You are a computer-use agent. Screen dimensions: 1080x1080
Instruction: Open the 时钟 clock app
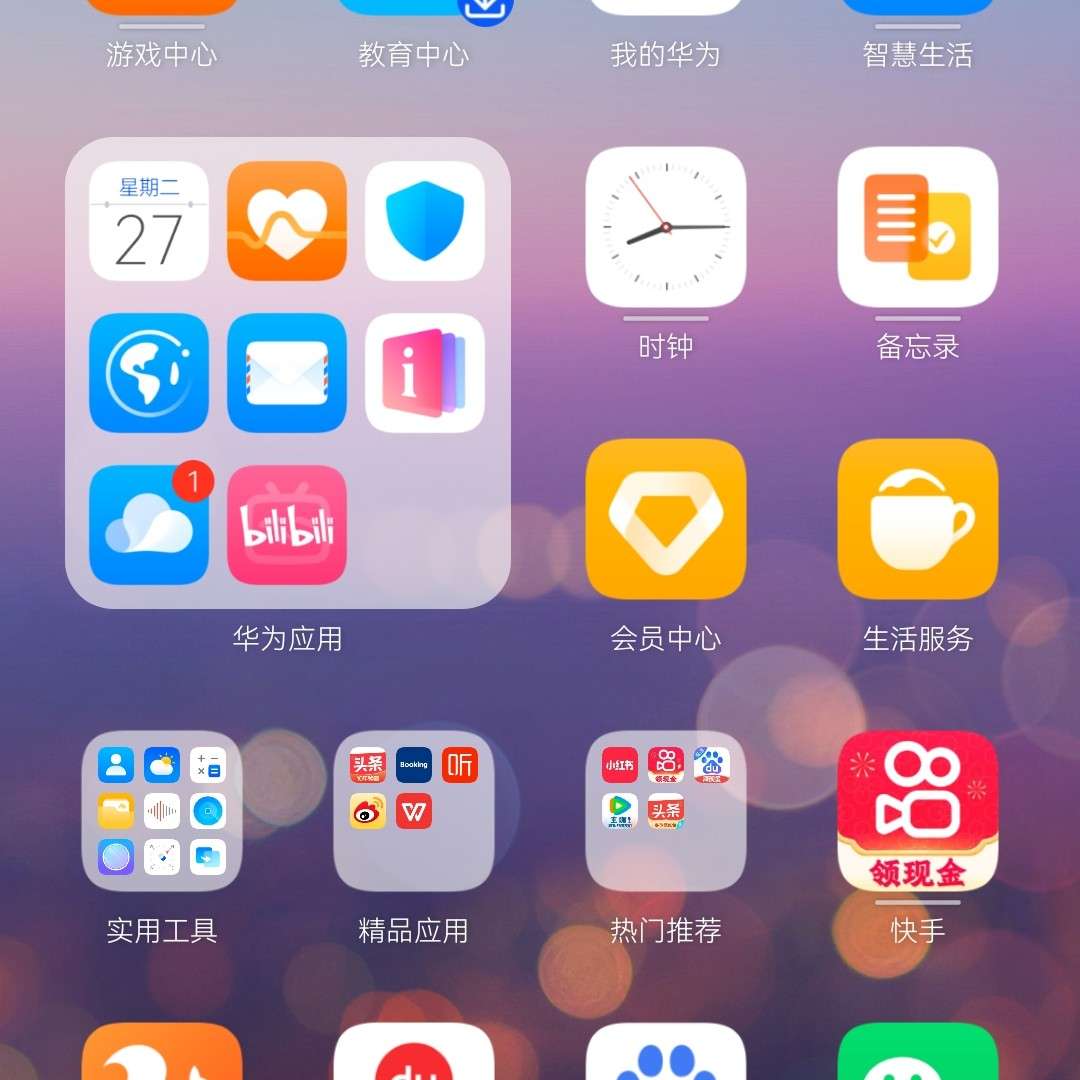click(x=665, y=227)
